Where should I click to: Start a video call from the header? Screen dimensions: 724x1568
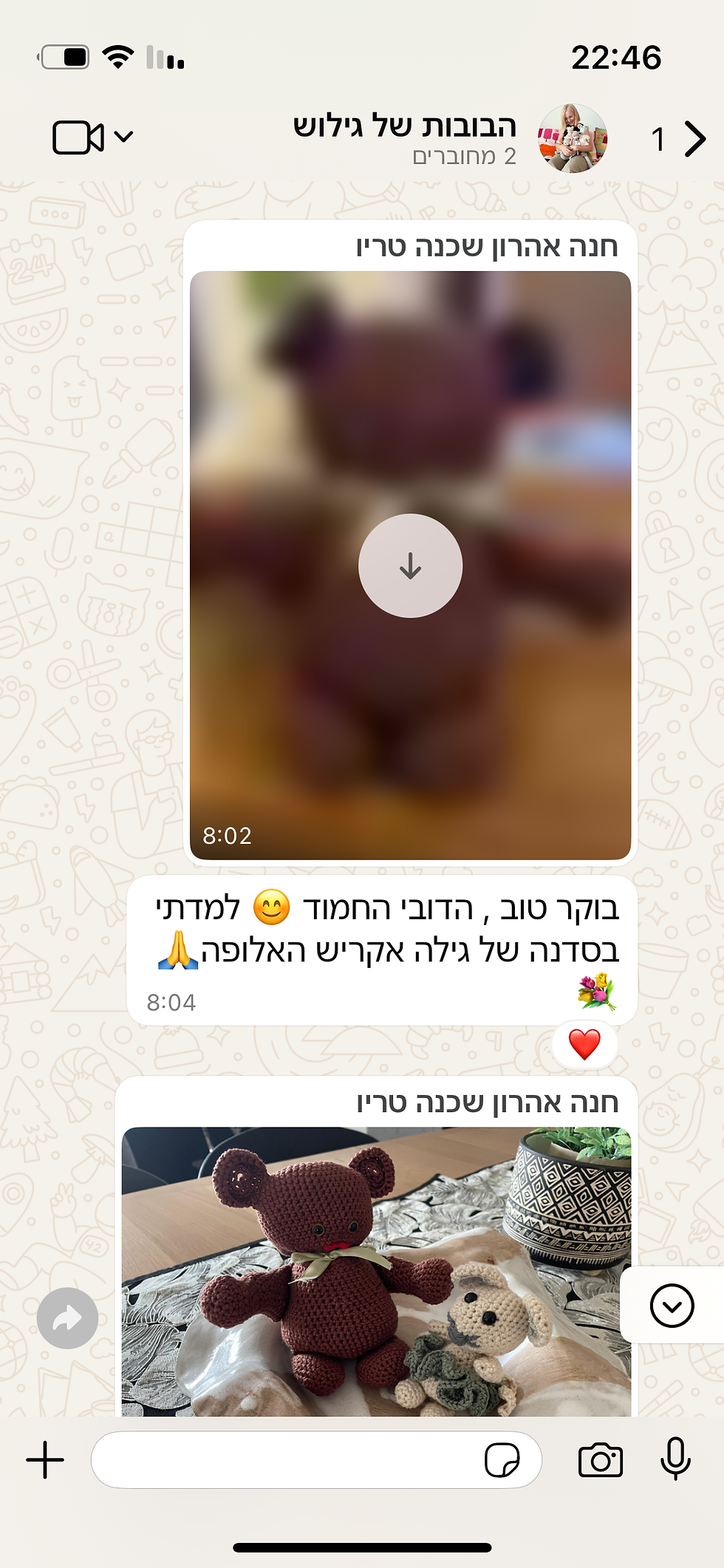point(78,137)
